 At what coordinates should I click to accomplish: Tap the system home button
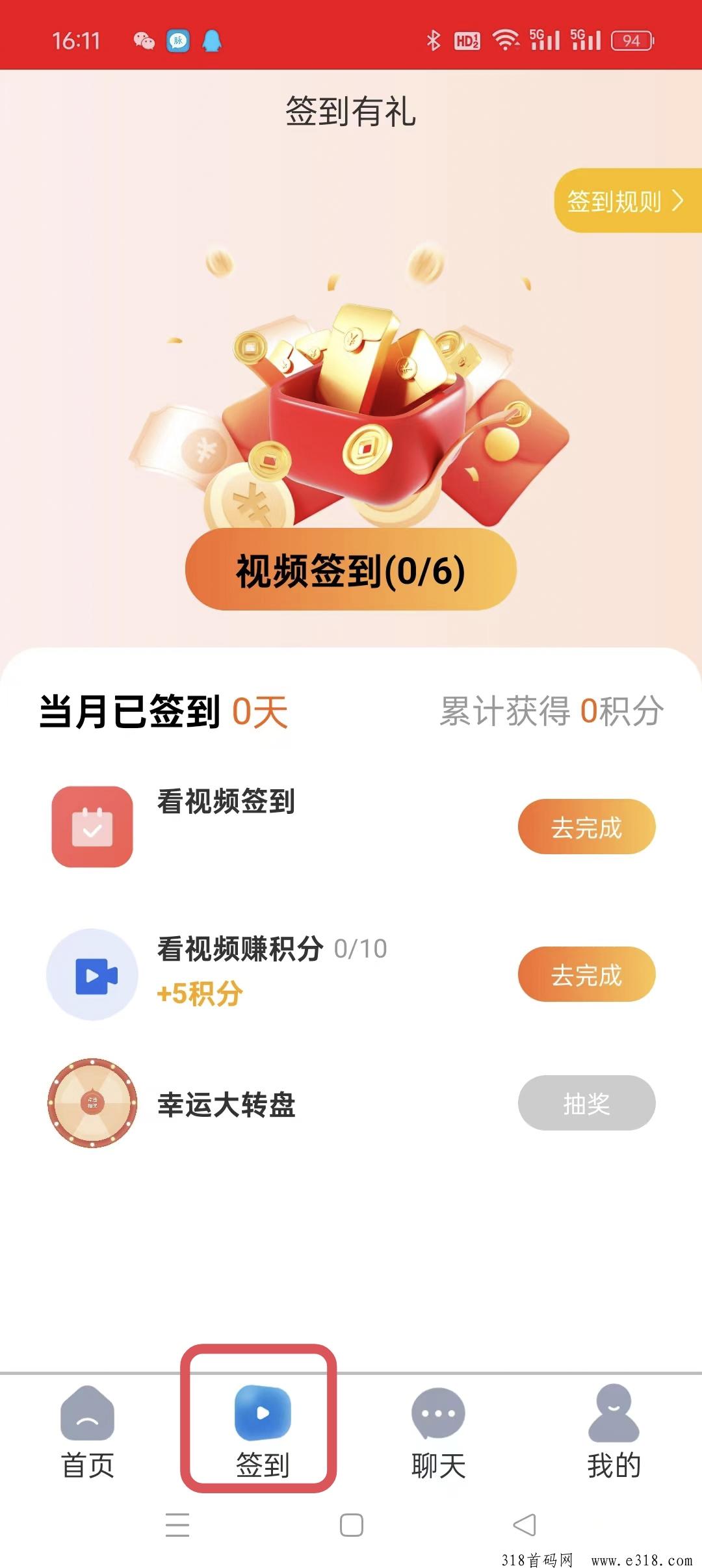pos(352,1525)
